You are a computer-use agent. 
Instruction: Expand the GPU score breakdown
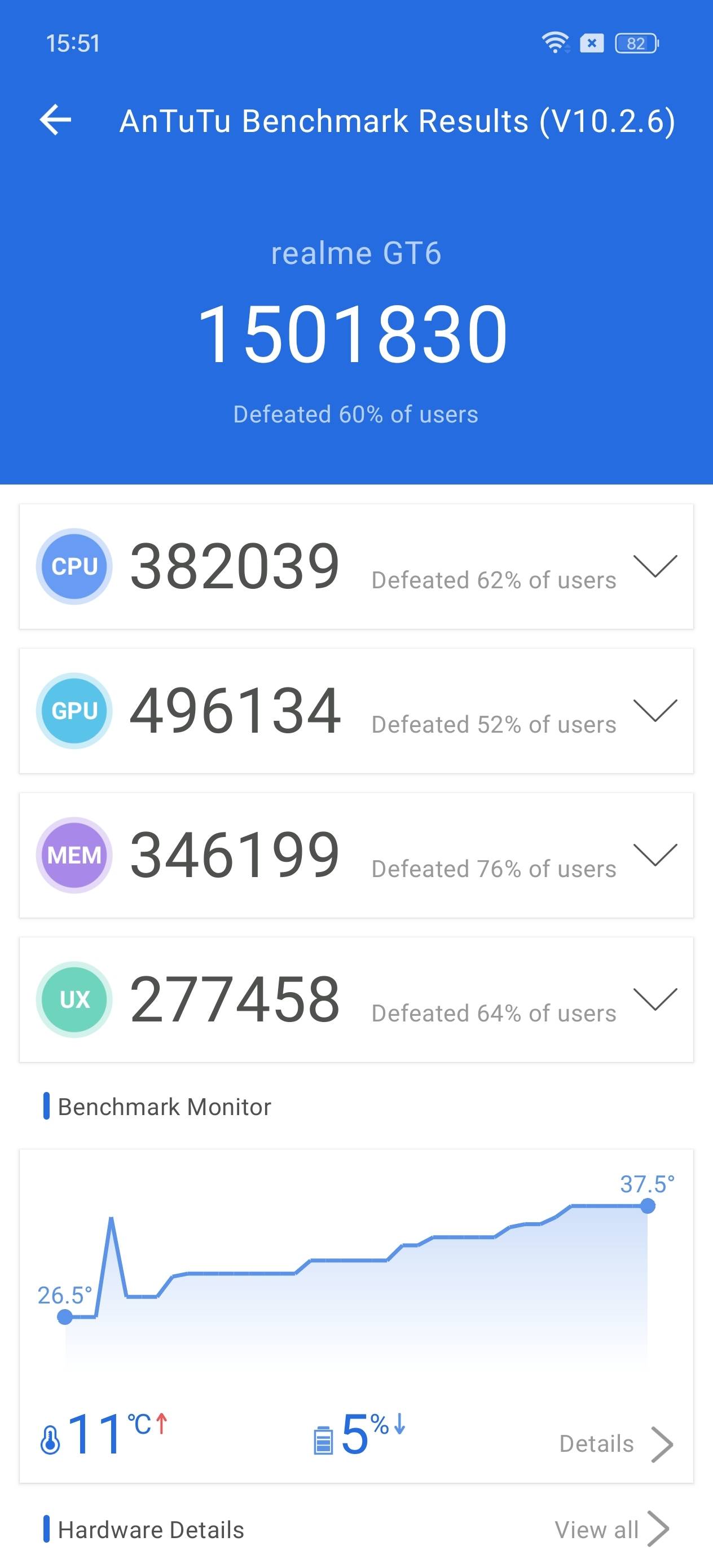pyautogui.click(x=655, y=710)
